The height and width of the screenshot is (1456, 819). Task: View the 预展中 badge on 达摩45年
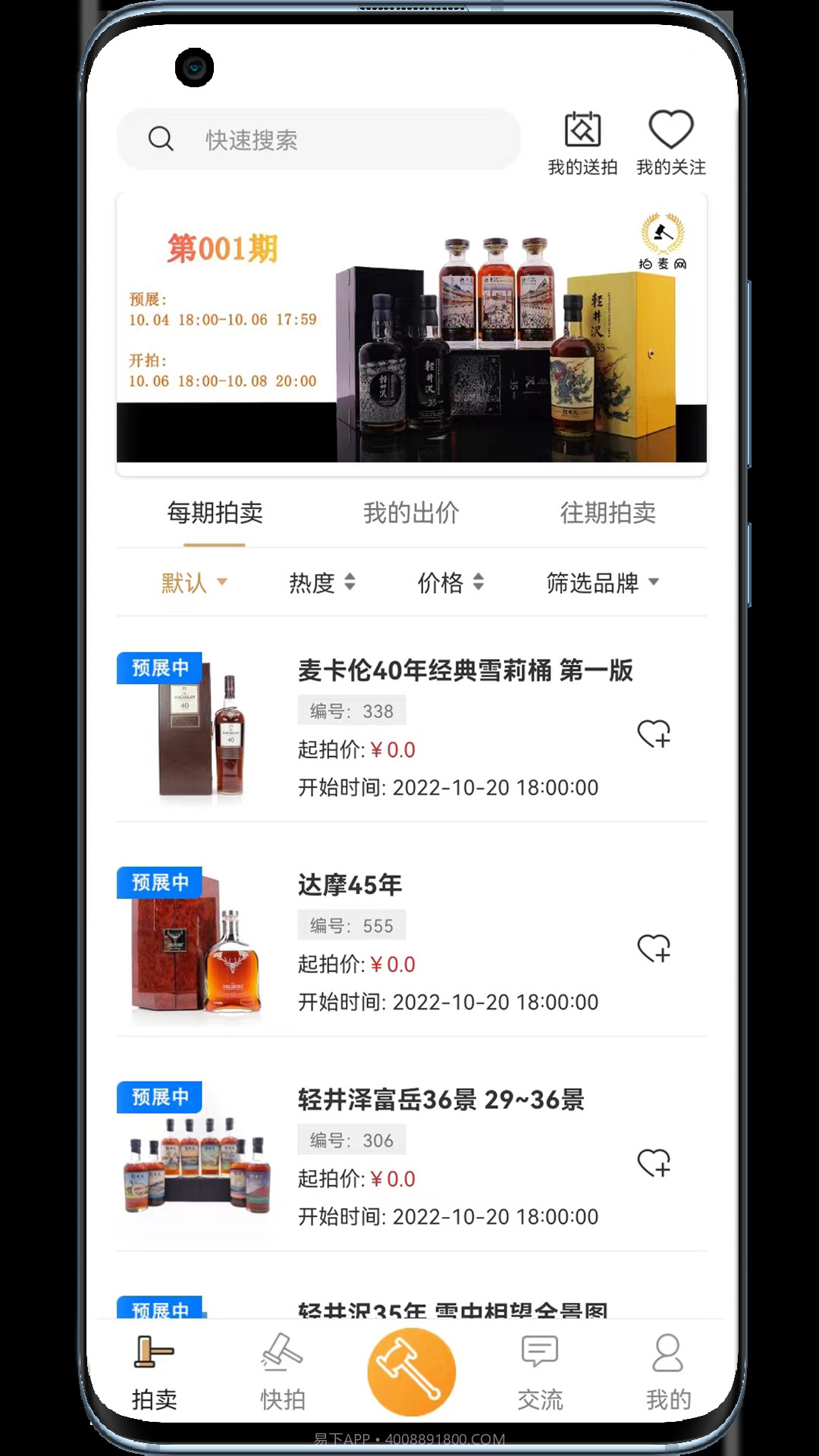[158, 881]
